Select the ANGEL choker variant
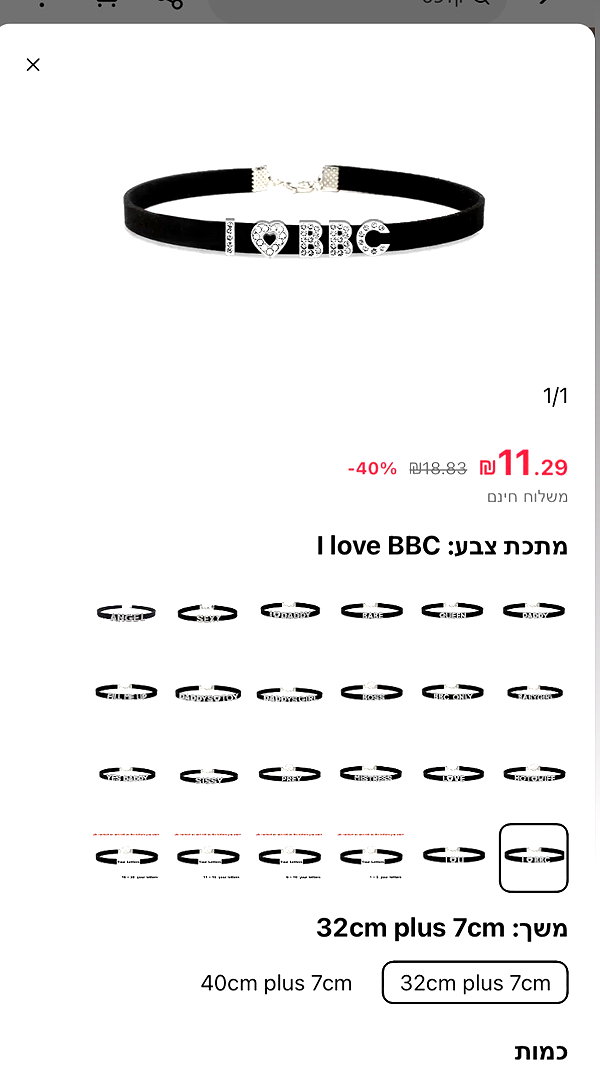600x1067 pixels. click(126, 612)
